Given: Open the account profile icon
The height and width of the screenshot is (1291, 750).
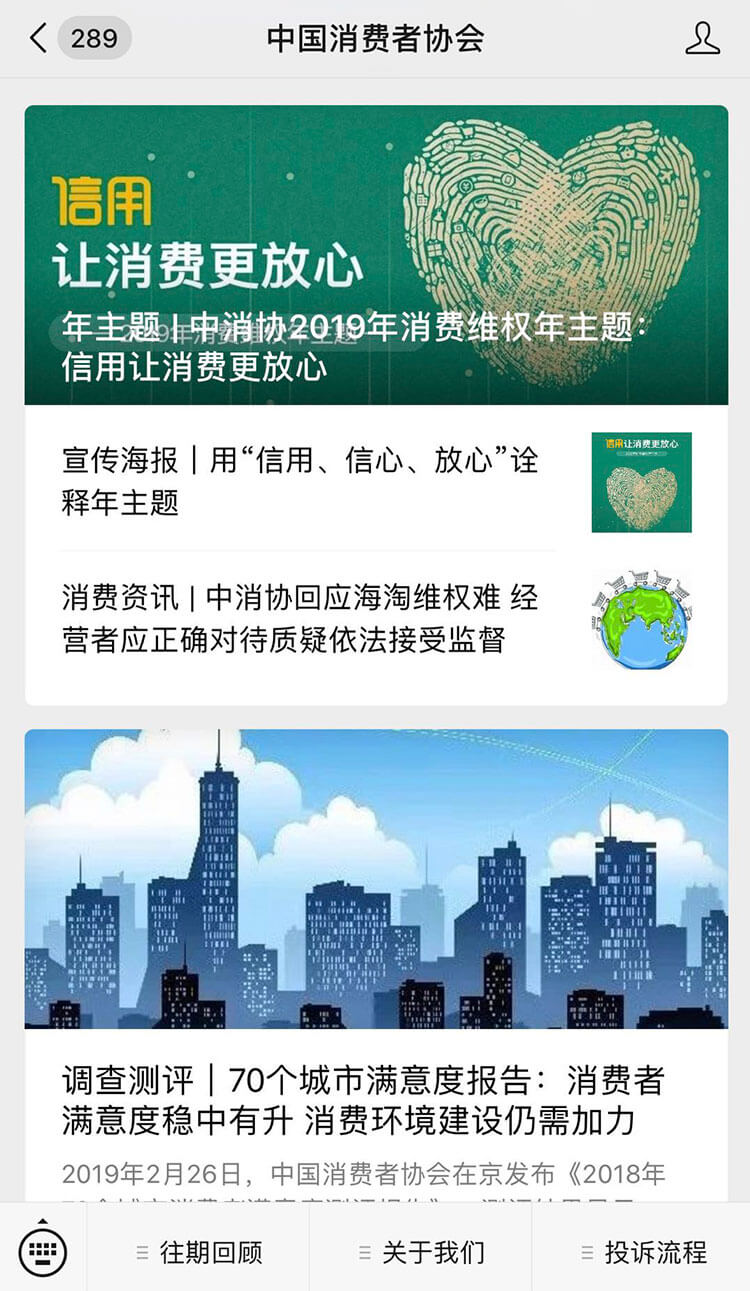Looking at the screenshot, I should (x=702, y=39).
